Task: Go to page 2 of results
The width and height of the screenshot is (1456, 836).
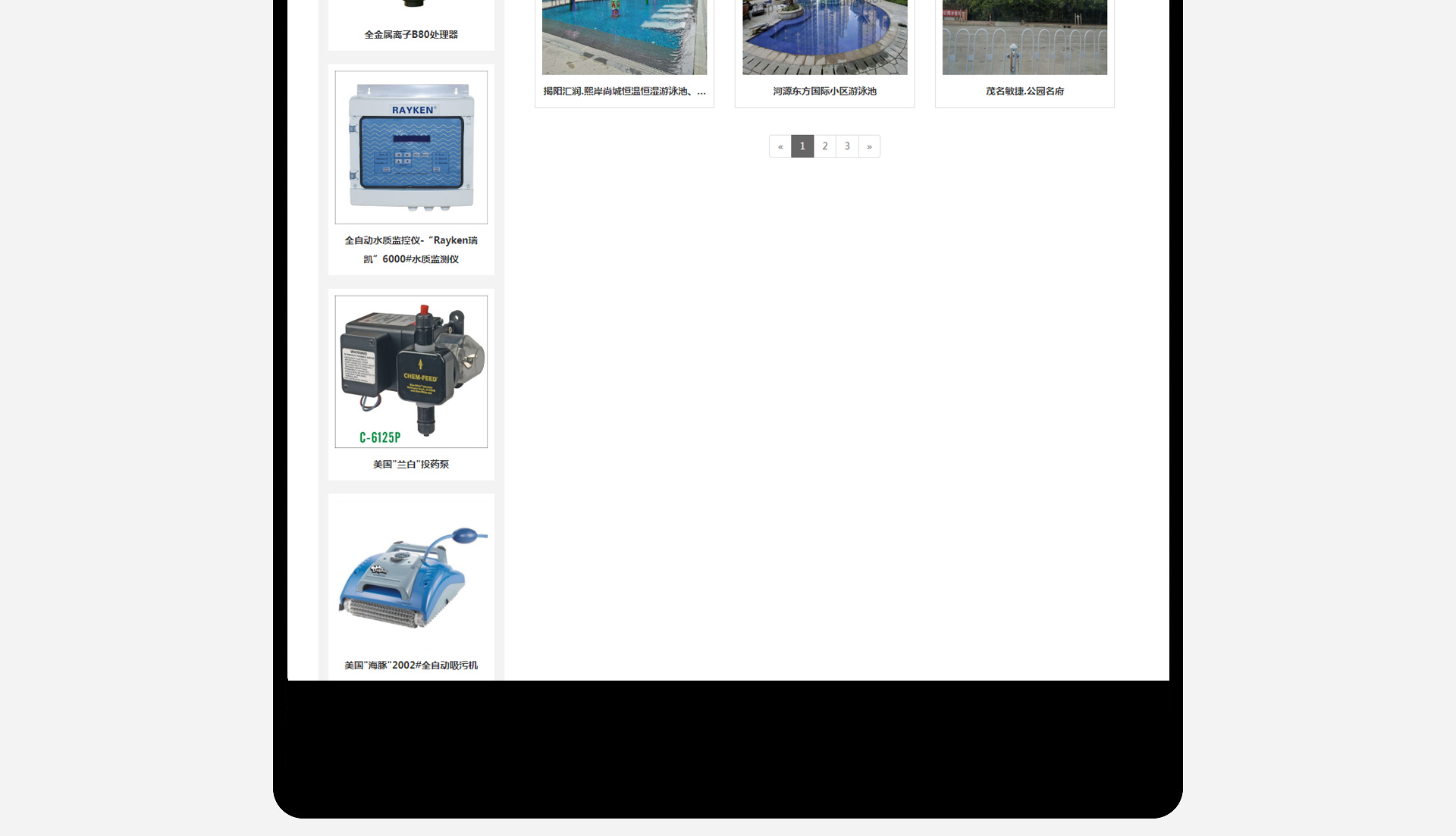Action: 824,146
